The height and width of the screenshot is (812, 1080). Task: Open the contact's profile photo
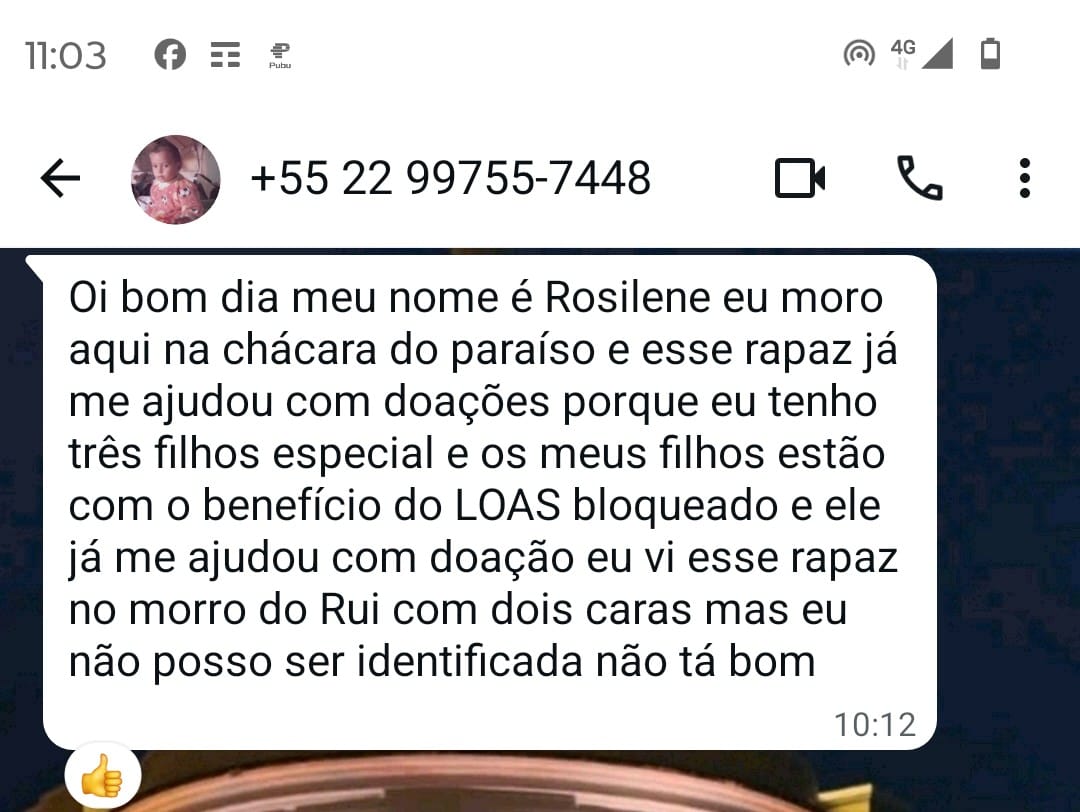[x=176, y=179]
